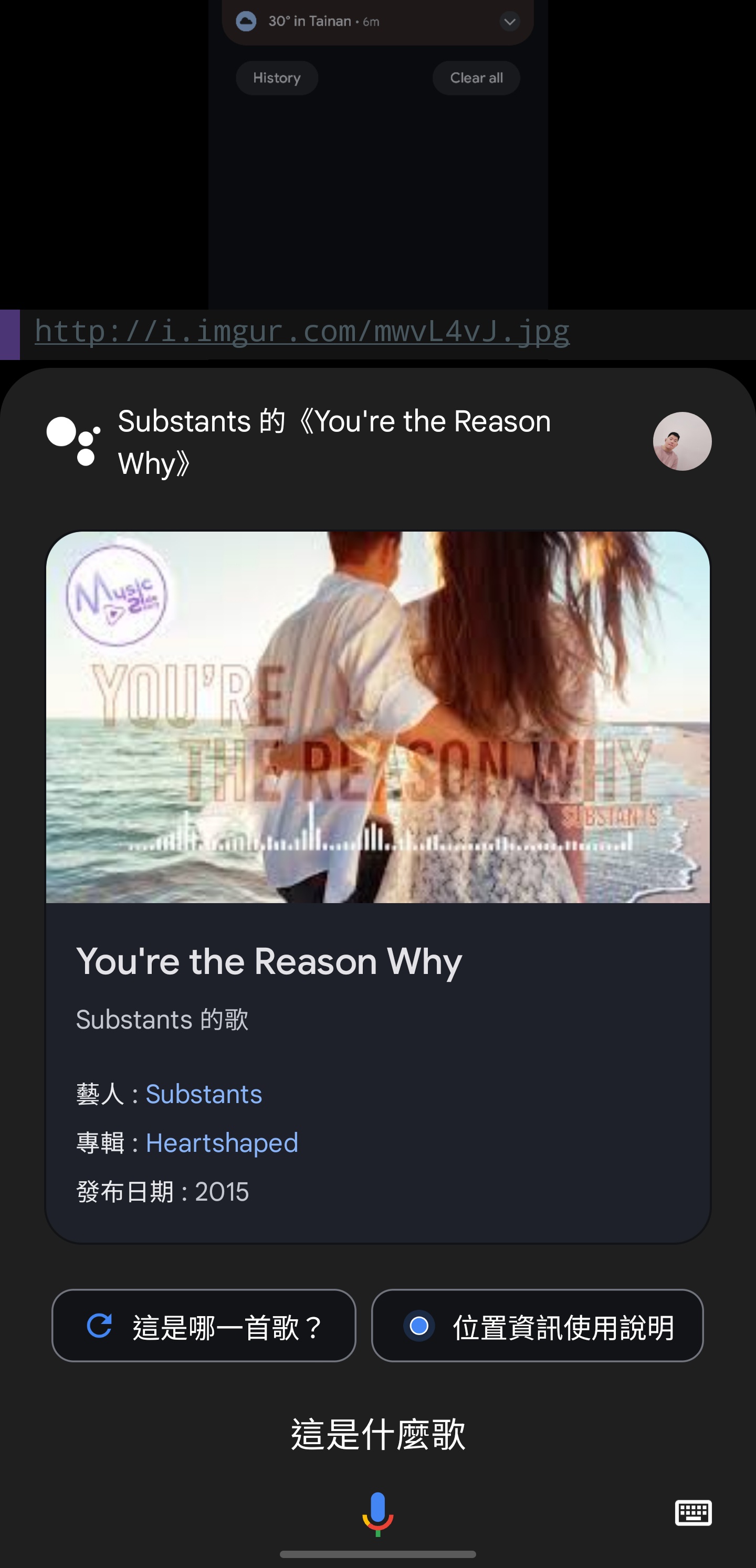This screenshot has height=1568, width=756.
Task: Open the Heartshaped album link
Action: [222, 1143]
